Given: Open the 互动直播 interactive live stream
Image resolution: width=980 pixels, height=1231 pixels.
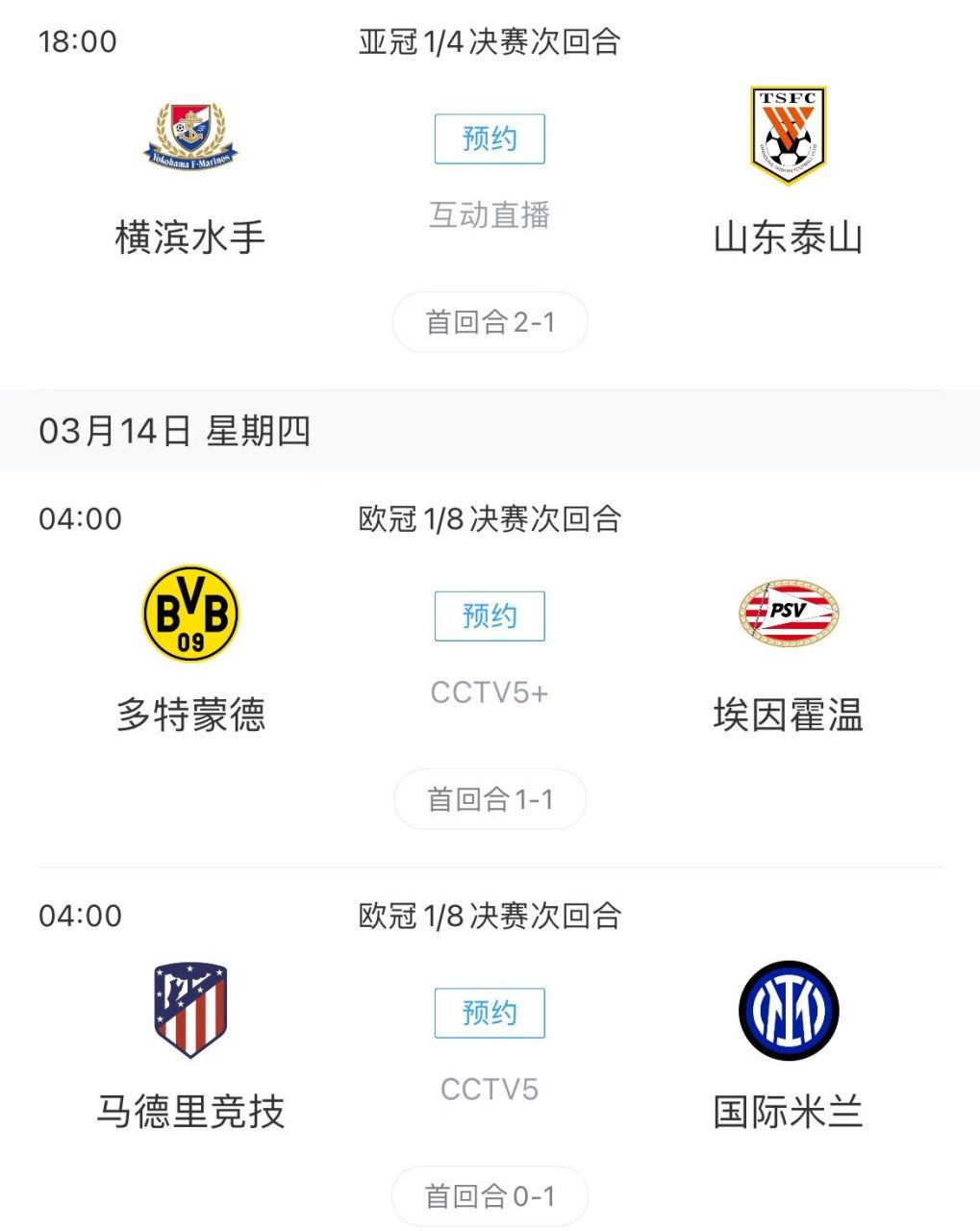Looking at the screenshot, I should pos(490,217).
